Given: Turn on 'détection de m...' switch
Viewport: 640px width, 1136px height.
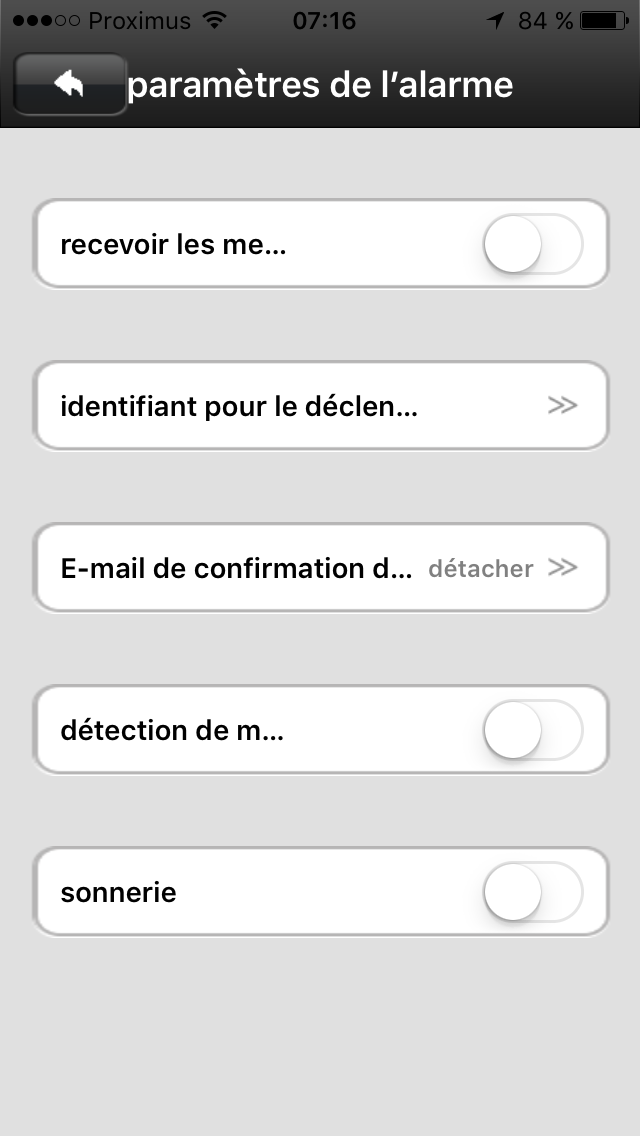Looking at the screenshot, I should [532, 730].
